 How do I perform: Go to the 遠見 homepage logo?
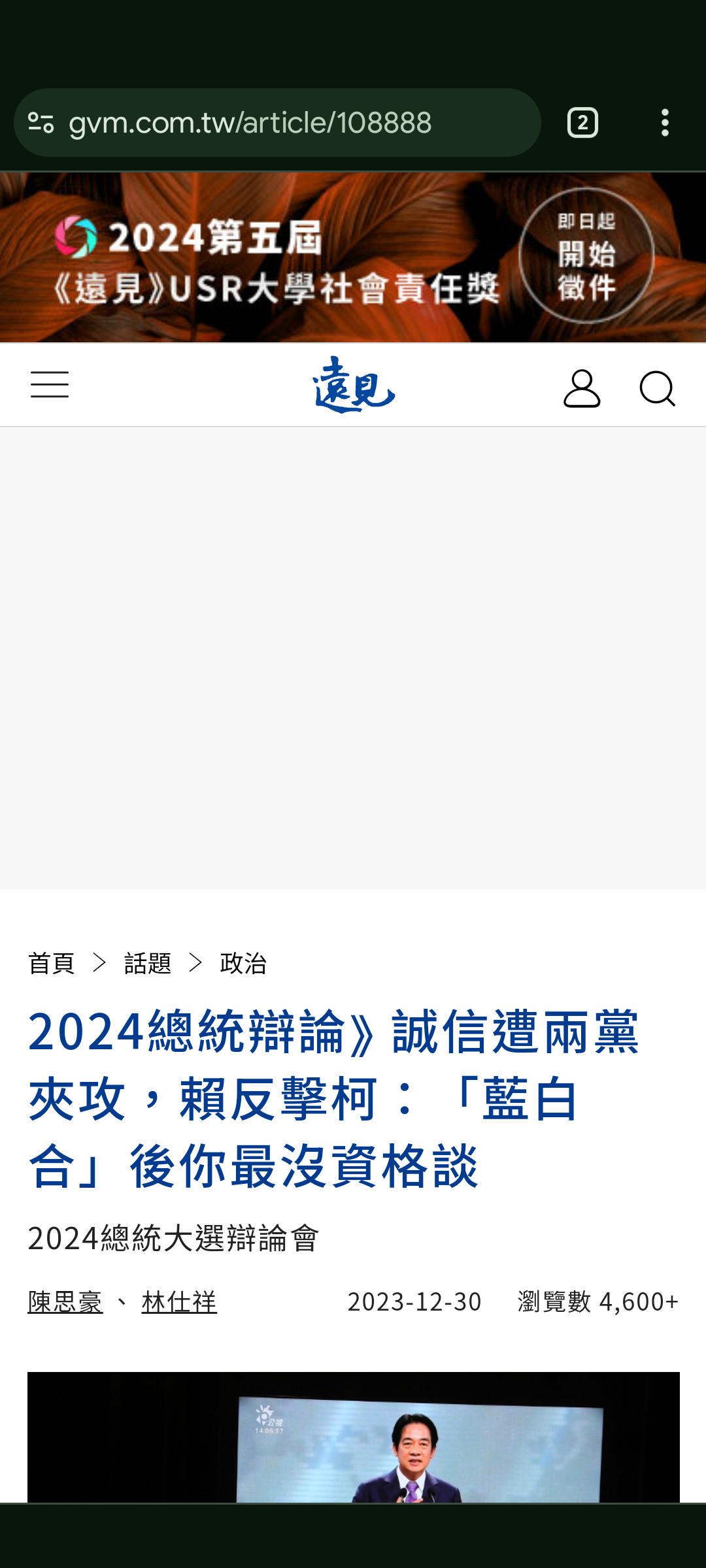pyautogui.click(x=353, y=385)
